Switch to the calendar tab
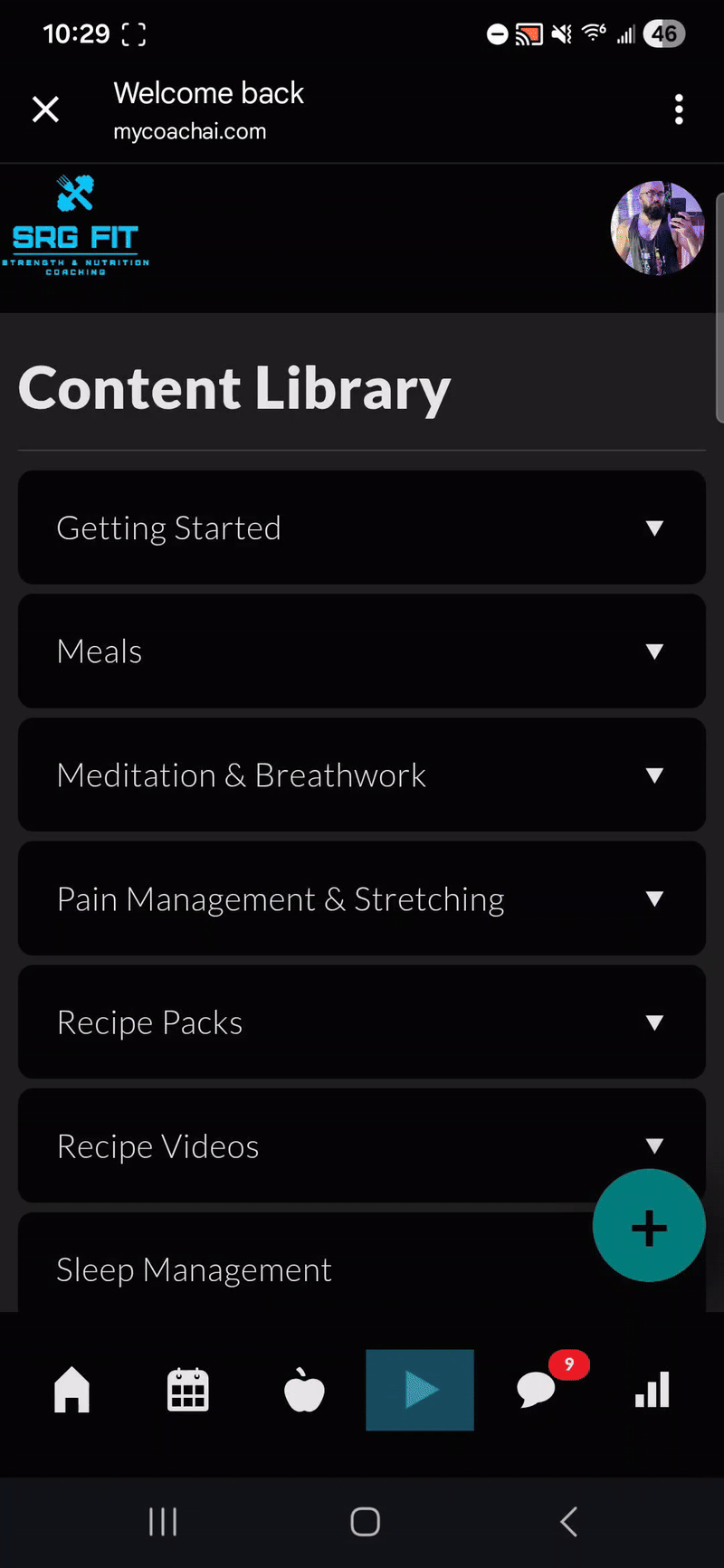Viewport: 724px width, 1568px height. [188, 1390]
